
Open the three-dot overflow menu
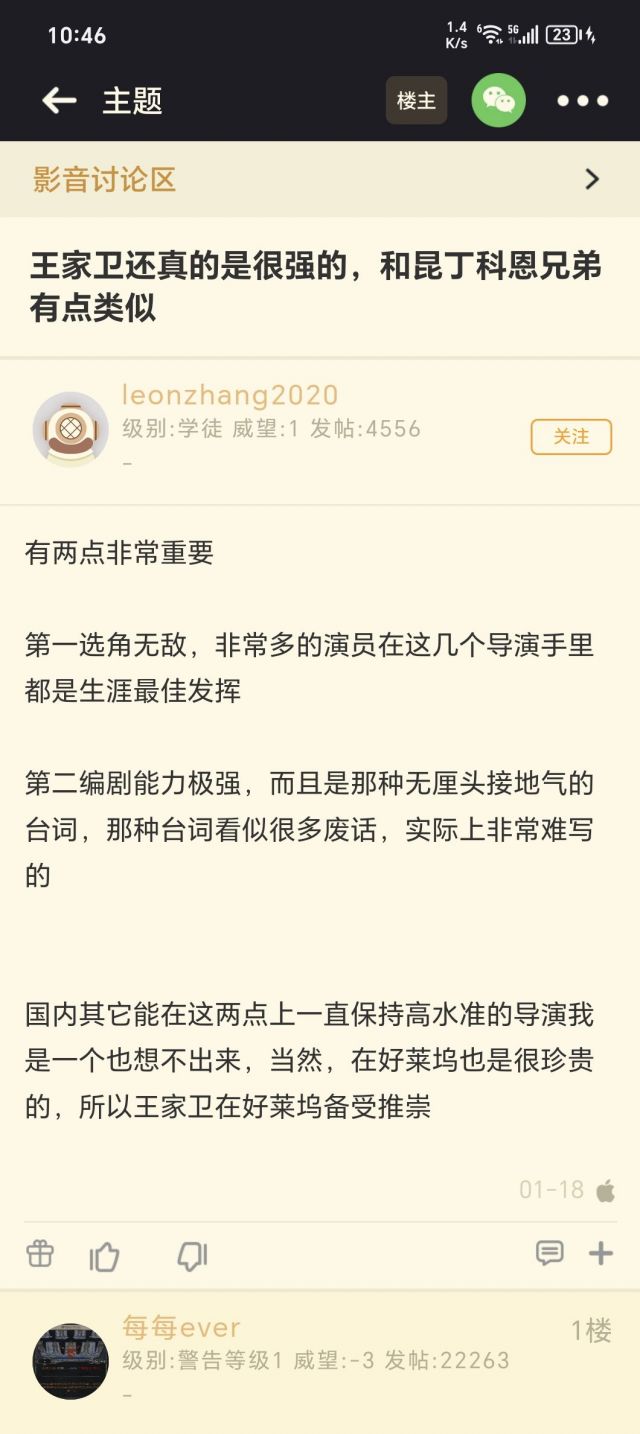tap(582, 101)
